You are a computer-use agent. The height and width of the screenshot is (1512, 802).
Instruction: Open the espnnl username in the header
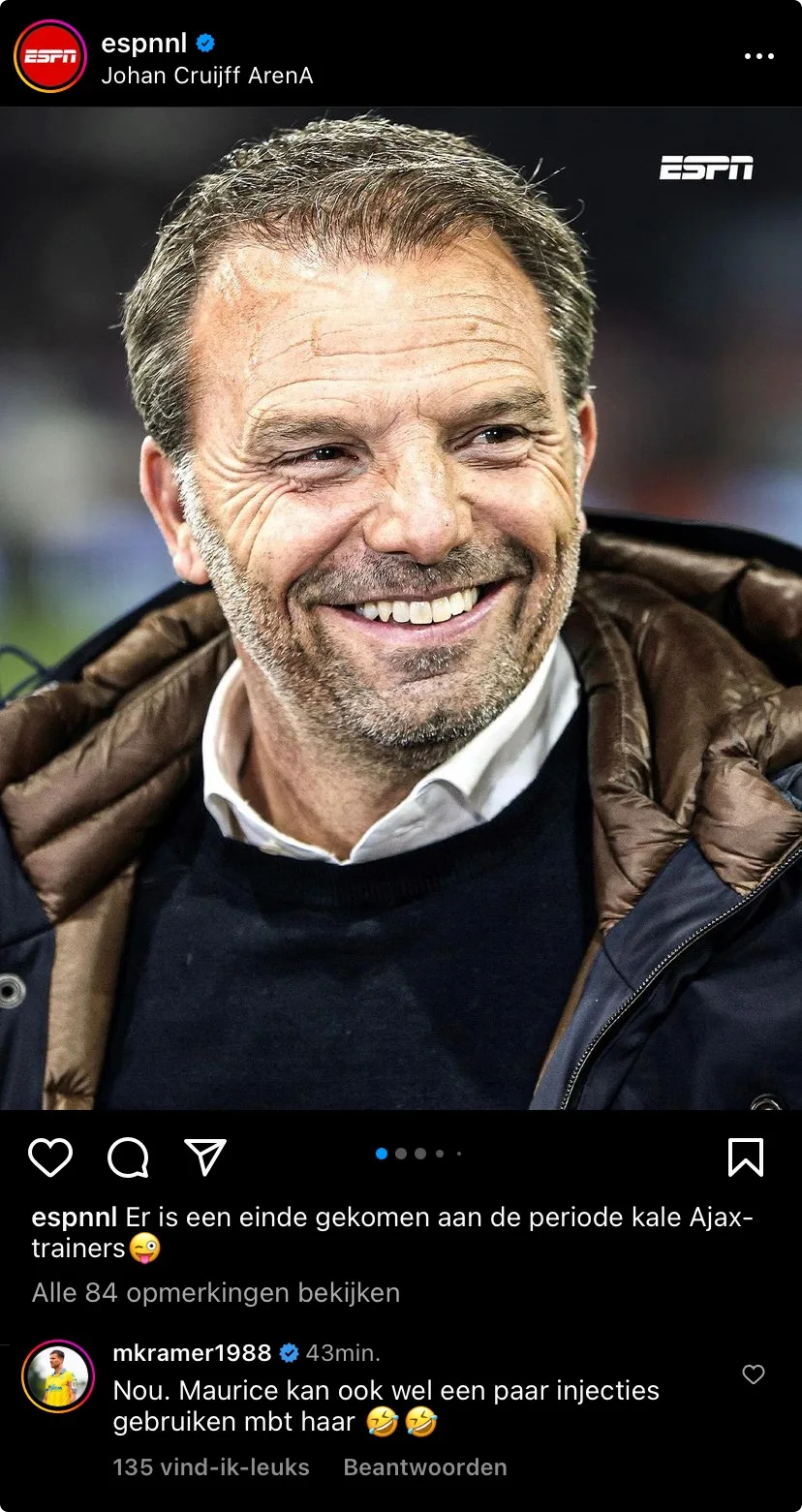pos(143,43)
